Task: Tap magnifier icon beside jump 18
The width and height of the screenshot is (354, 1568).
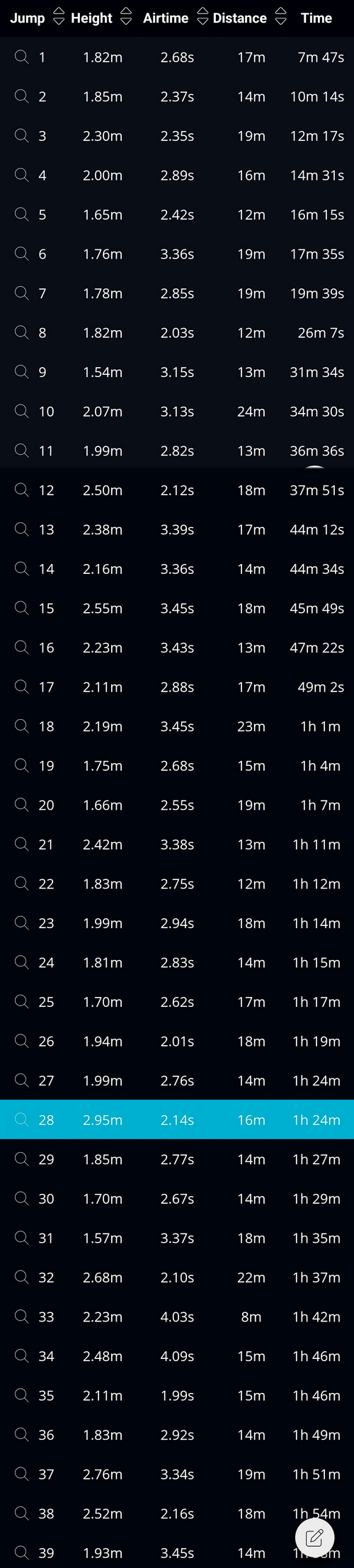Action: click(x=22, y=726)
